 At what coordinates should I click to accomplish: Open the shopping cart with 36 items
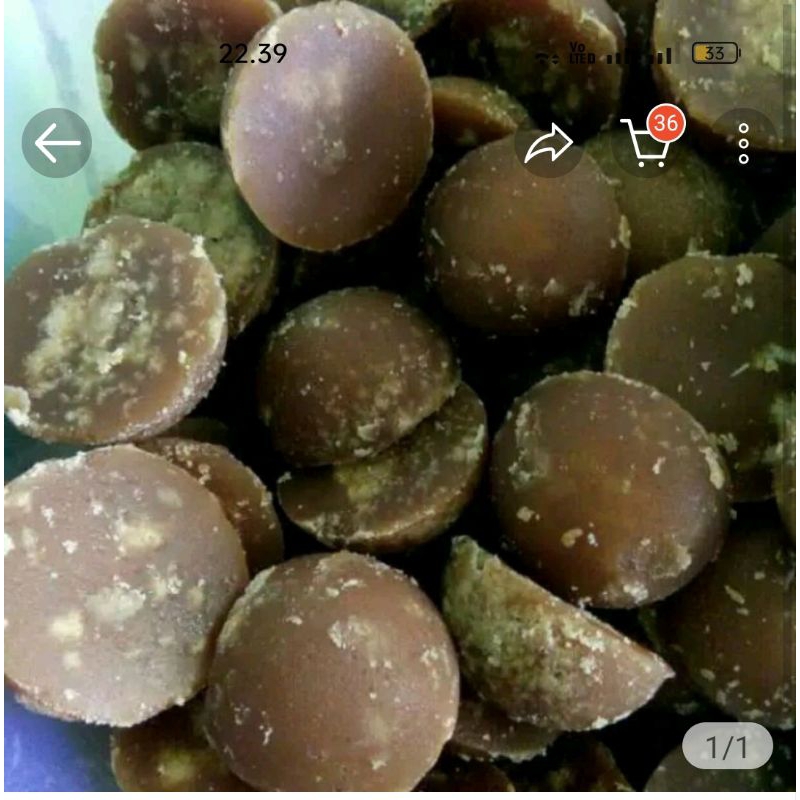pos(645,143)
